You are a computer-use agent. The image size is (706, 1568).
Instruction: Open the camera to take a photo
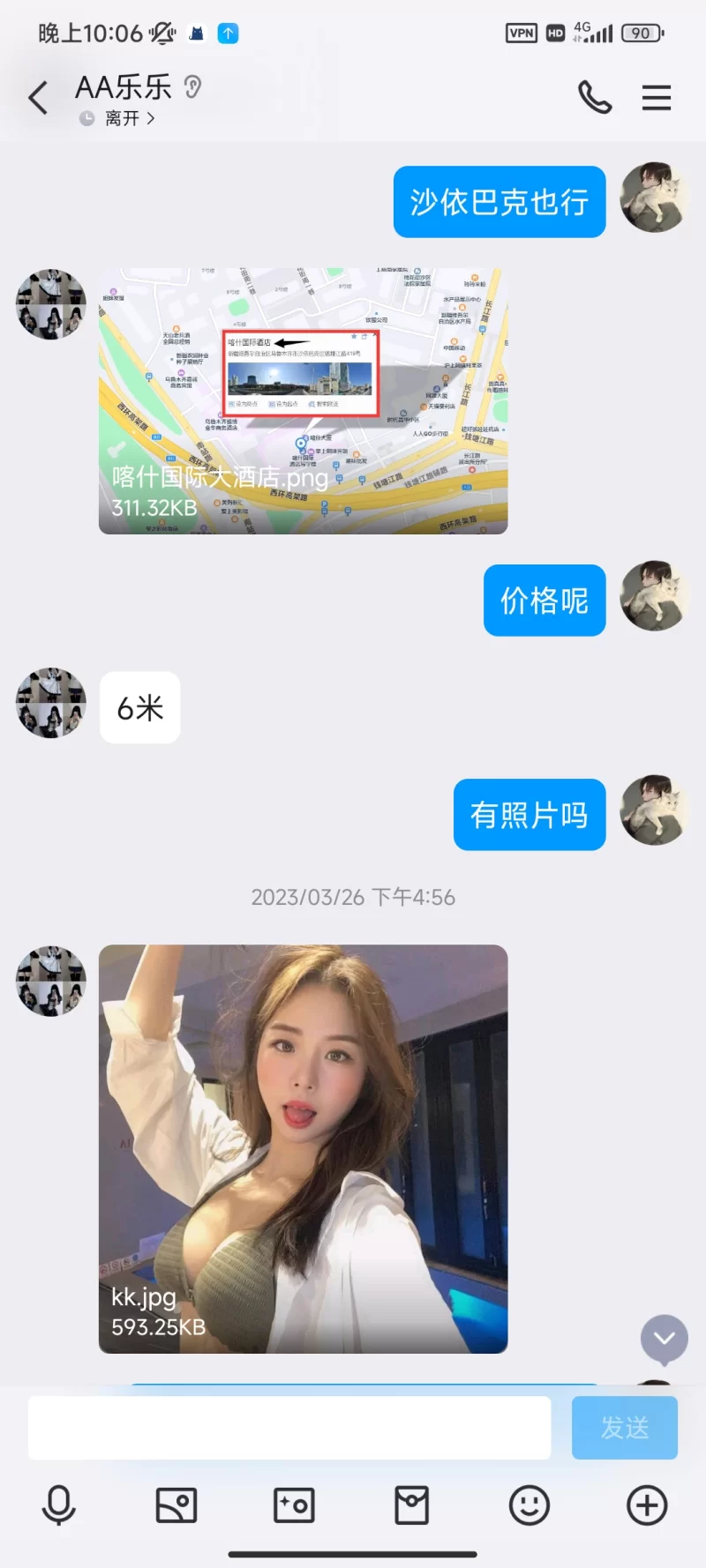point(294,1505)
